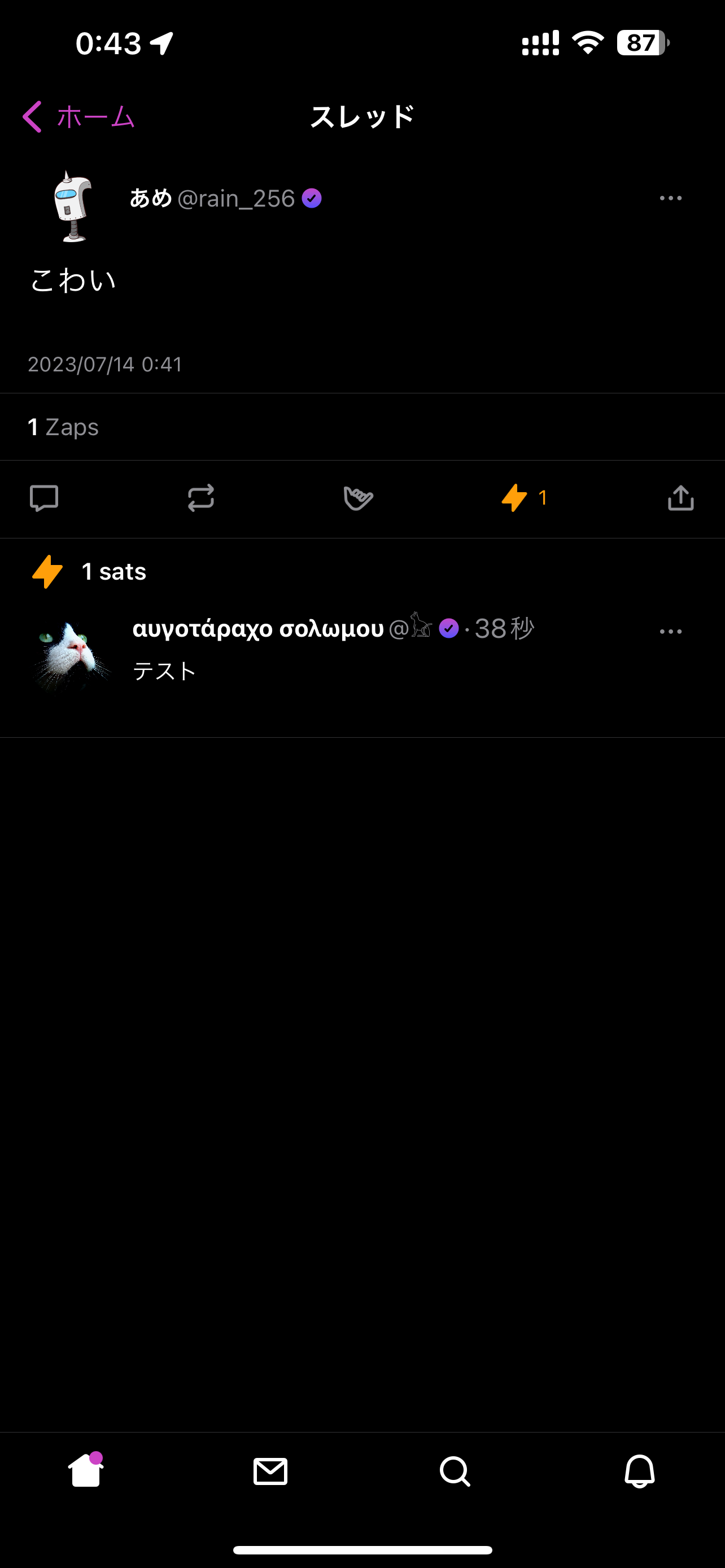Screen dimensions: 725x1568
Task: Repost the こわい post
Action: tap(201, 498)
